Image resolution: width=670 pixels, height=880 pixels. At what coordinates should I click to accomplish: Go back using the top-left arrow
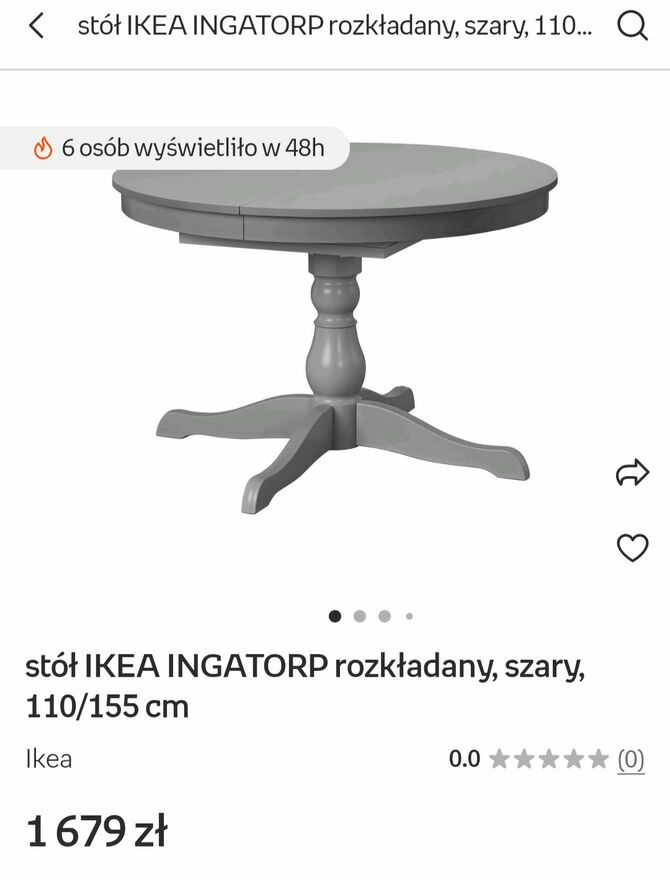click(37, 27)
